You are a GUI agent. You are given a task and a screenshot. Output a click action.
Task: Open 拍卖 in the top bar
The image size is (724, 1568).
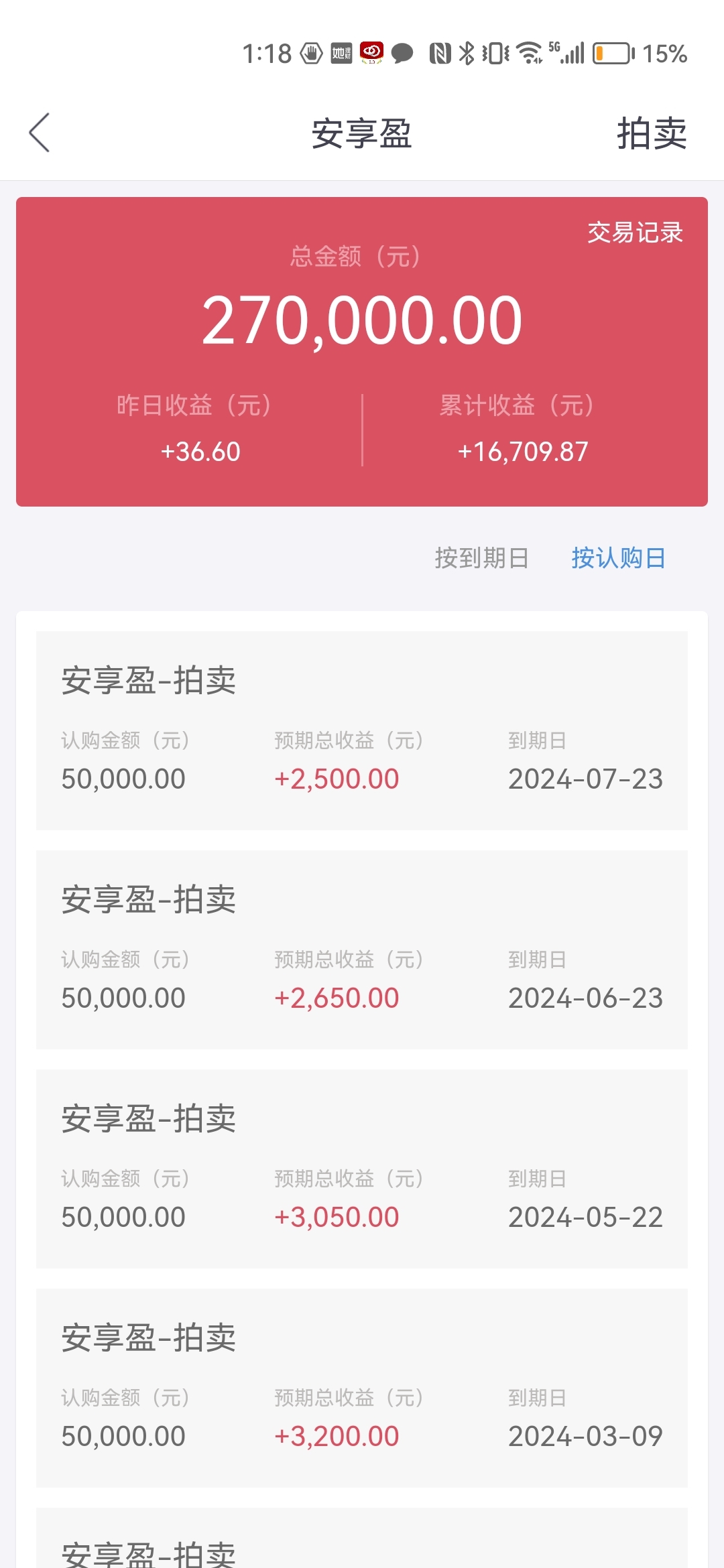coord(652,133)
